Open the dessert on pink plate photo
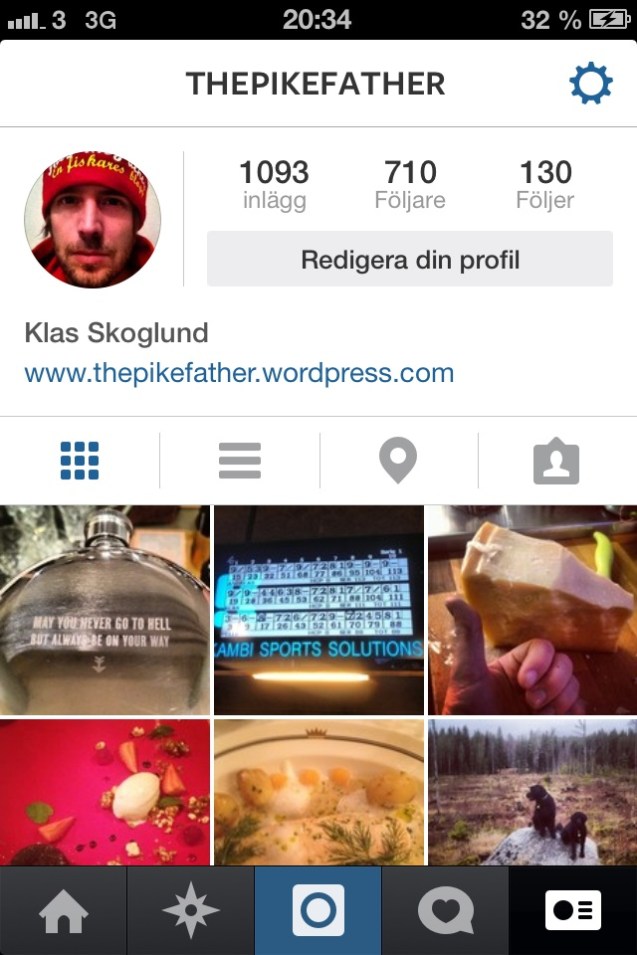Image resolution: width=637 pixels, height=955 pixels. click(x=105, y=792)
